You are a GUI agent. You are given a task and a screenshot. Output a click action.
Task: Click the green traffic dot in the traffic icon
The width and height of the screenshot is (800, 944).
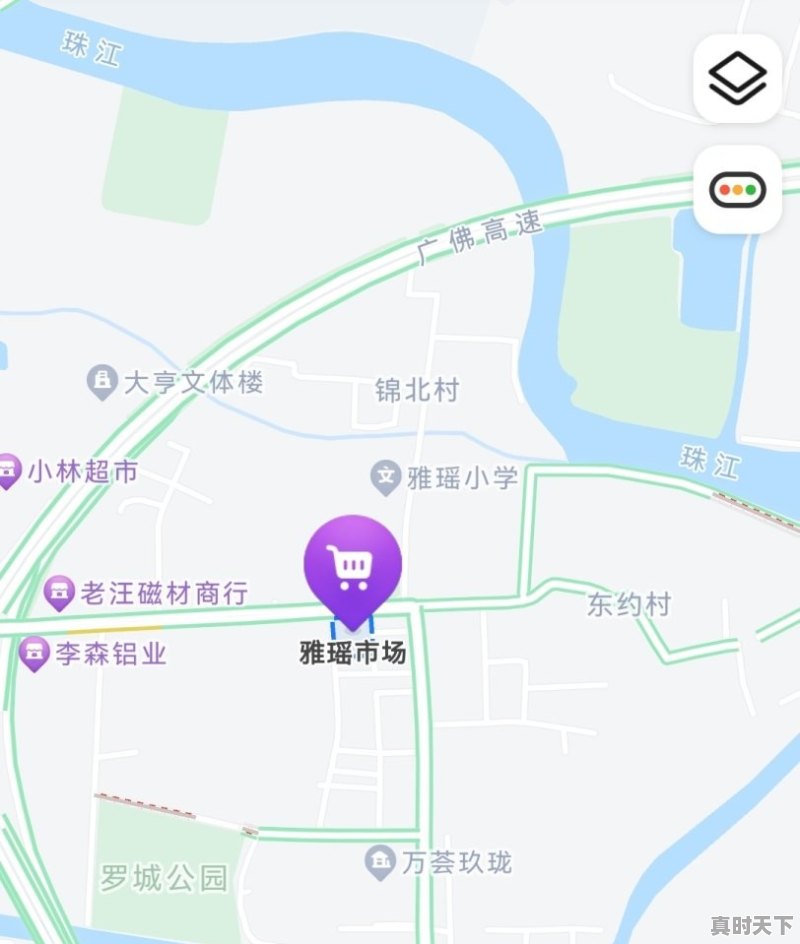tap(748, 189)
